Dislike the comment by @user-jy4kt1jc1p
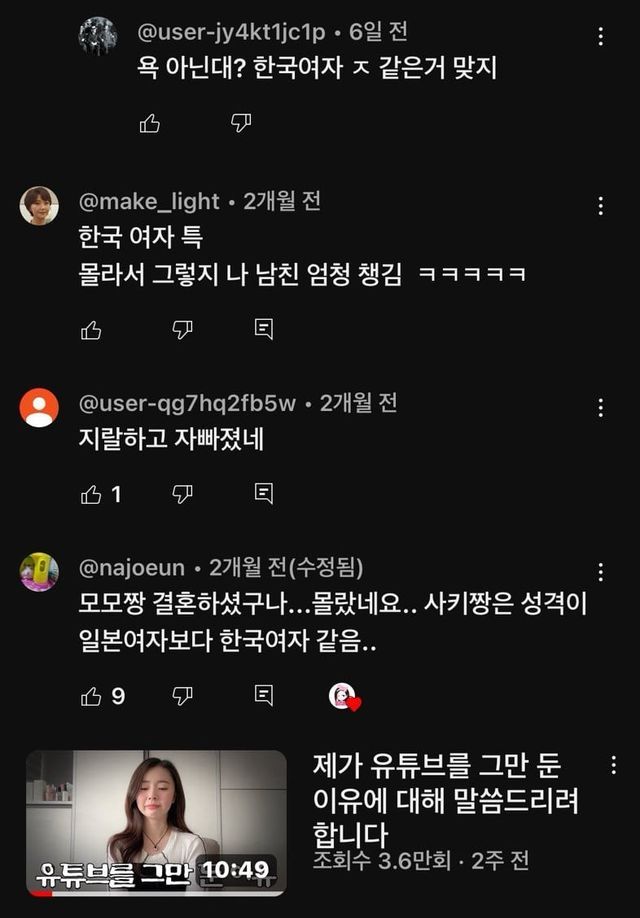The width and height of the screenshot is (640, 918). [241, 123]
